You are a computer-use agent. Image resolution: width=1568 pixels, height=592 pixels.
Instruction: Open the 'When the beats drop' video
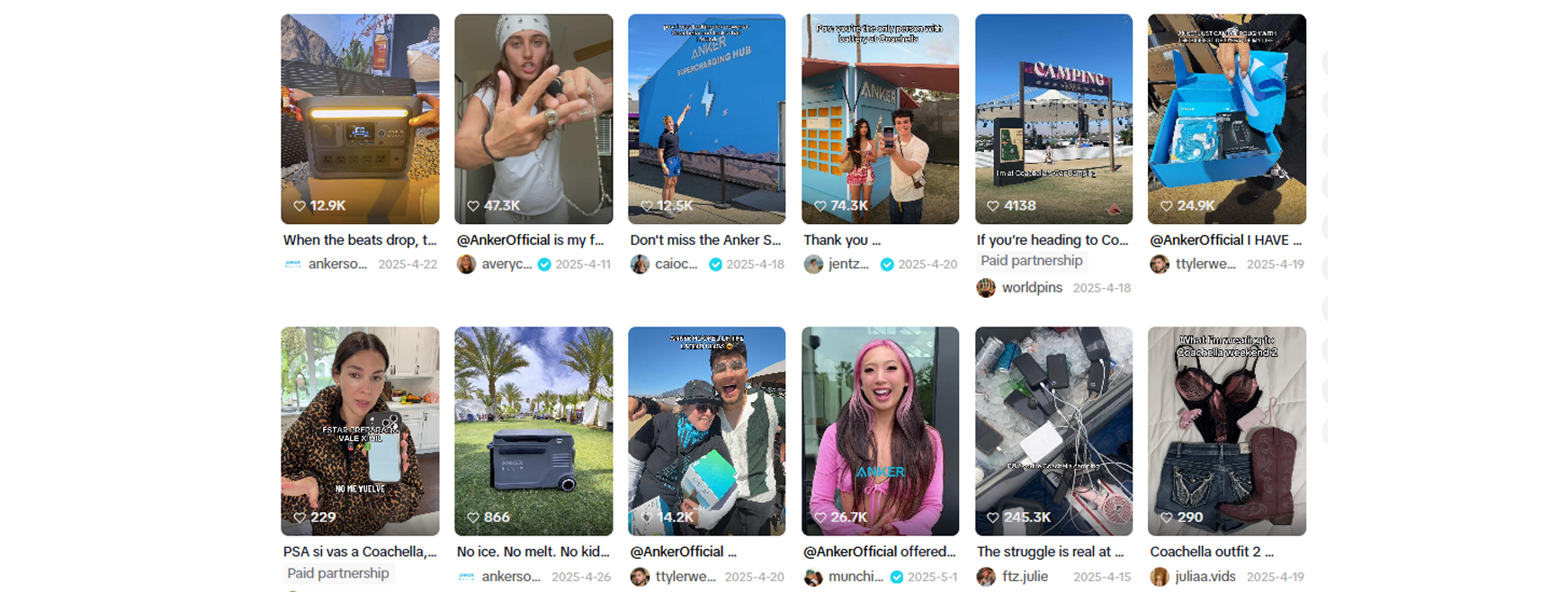360,119
